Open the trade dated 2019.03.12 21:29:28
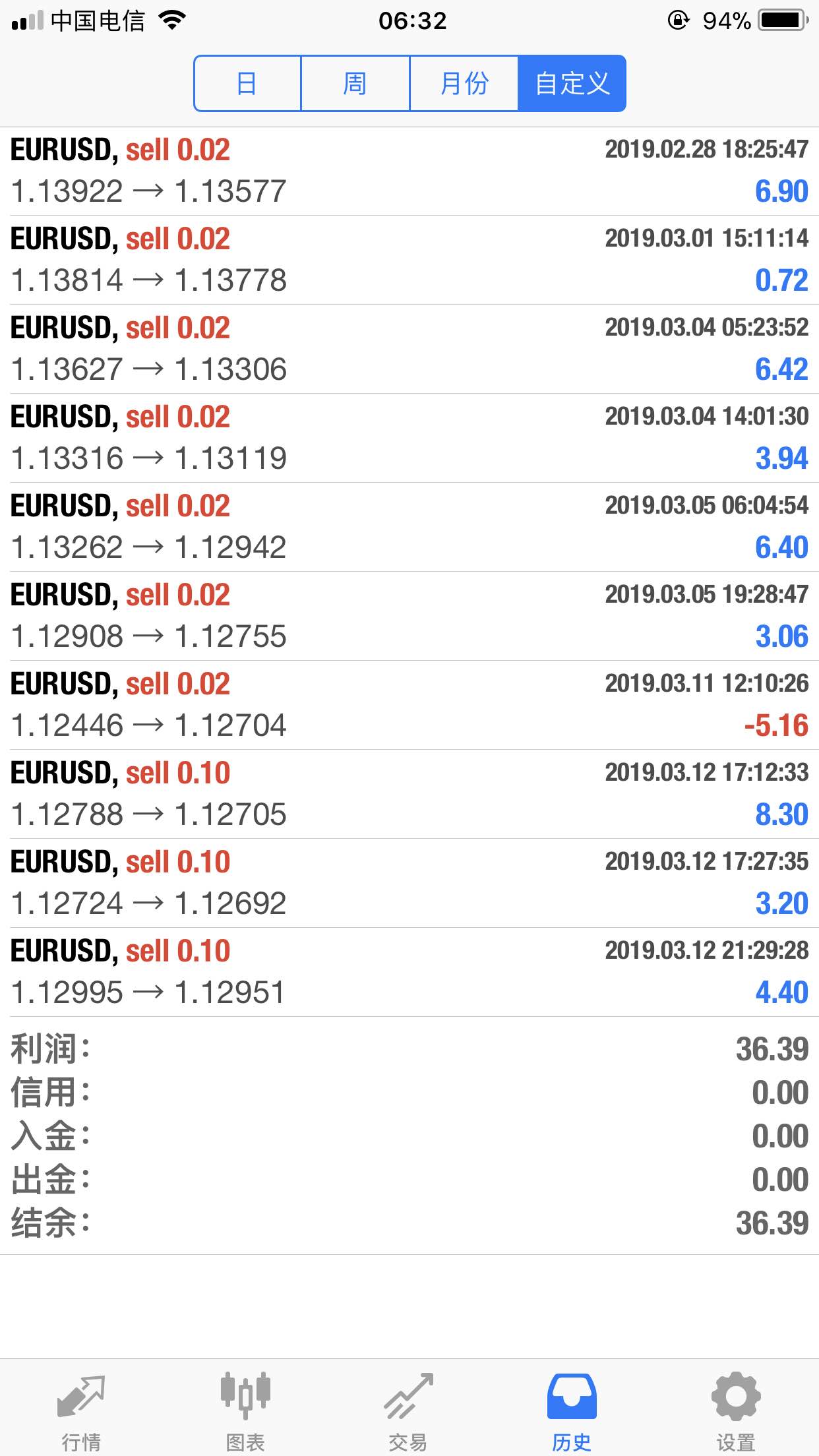Screen dimensions: 819x1456 pos(409,972)
